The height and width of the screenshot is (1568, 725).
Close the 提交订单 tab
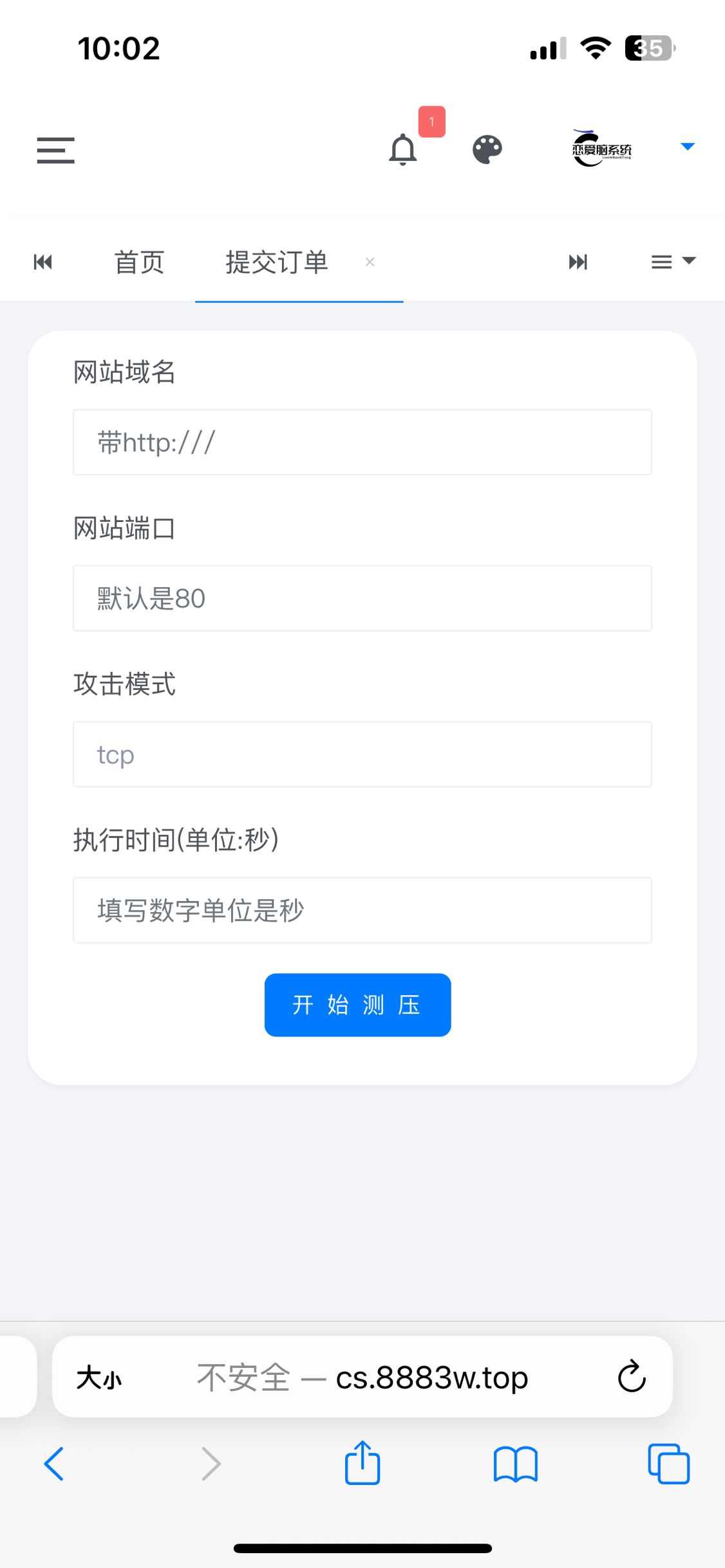tap(370, 261)
